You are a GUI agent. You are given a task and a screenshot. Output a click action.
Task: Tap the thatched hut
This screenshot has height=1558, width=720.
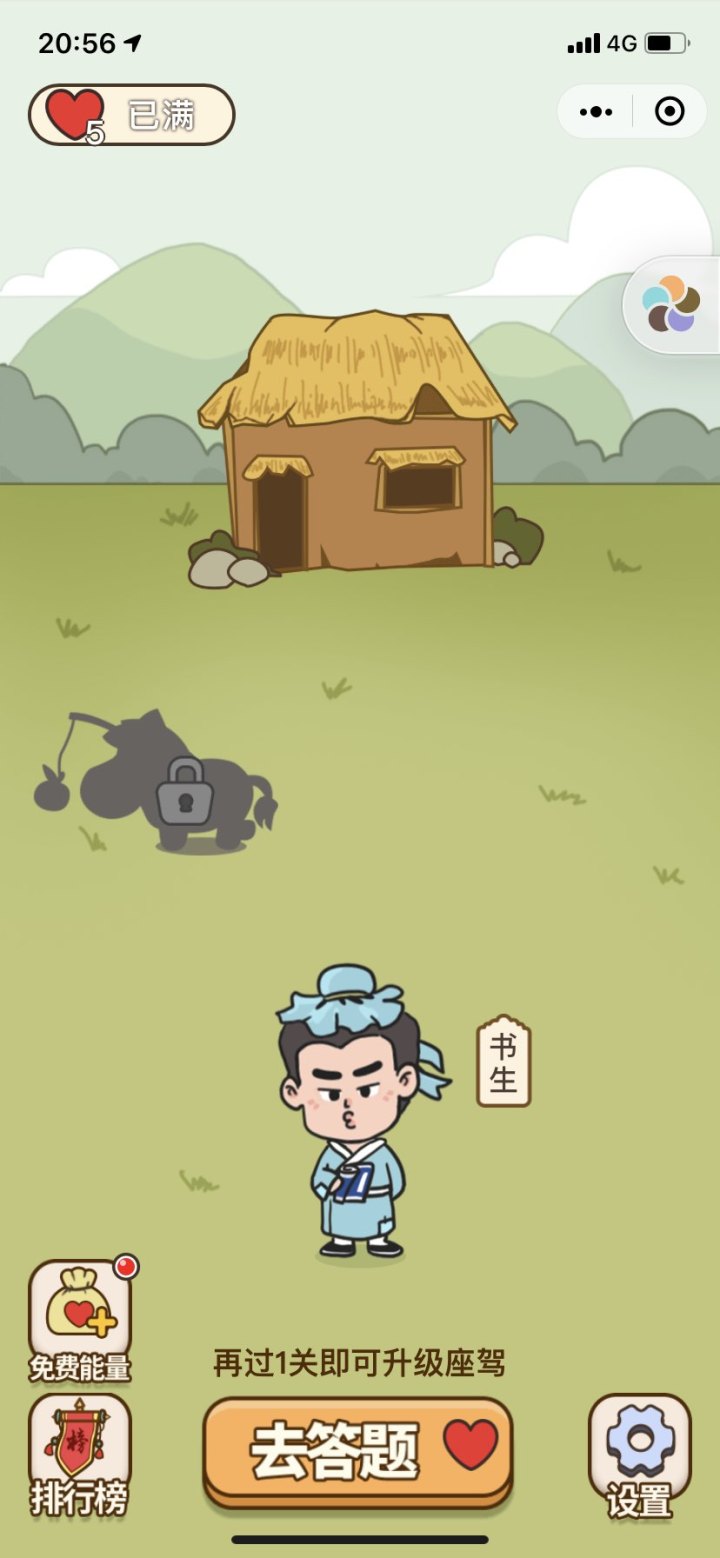(357, 445)
